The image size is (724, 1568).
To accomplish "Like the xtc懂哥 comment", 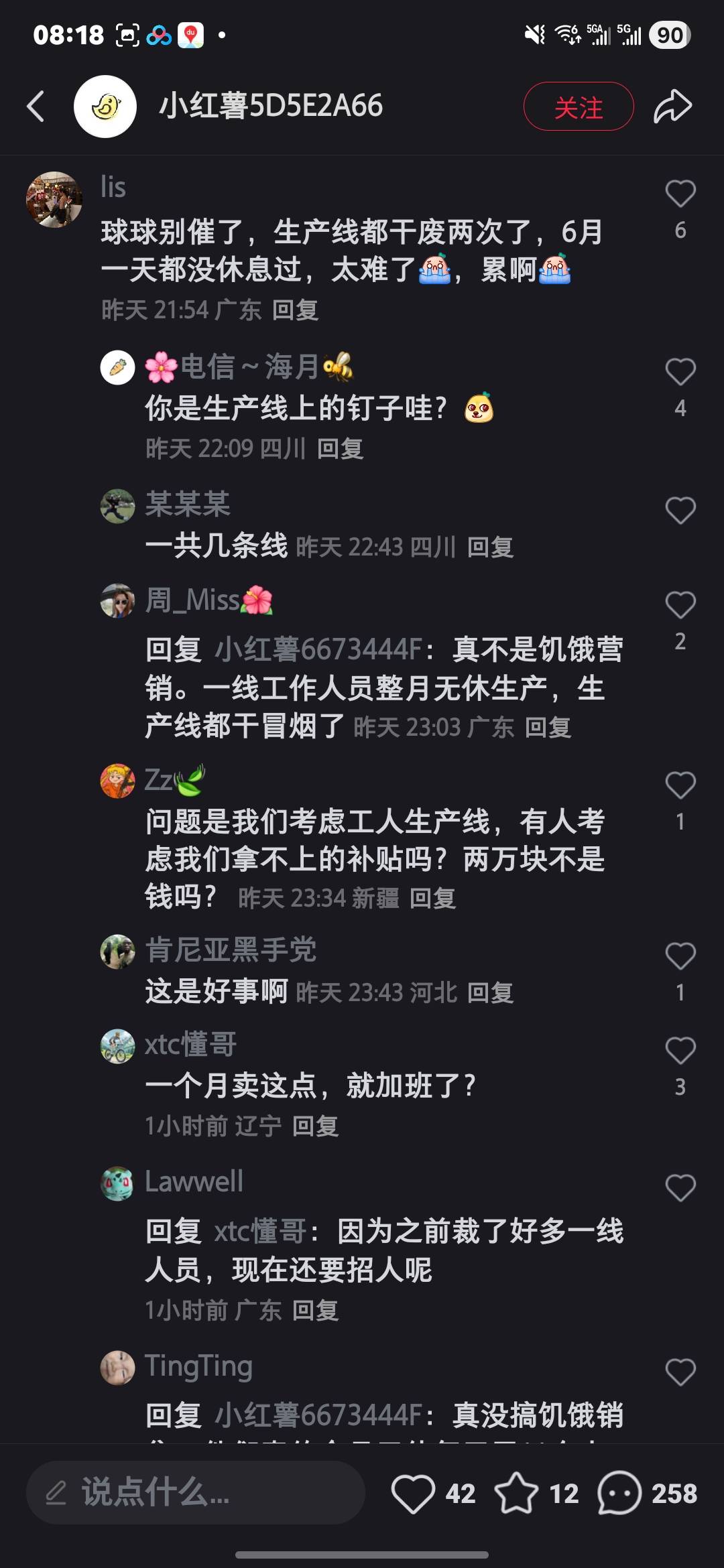I will (680, 1051).
